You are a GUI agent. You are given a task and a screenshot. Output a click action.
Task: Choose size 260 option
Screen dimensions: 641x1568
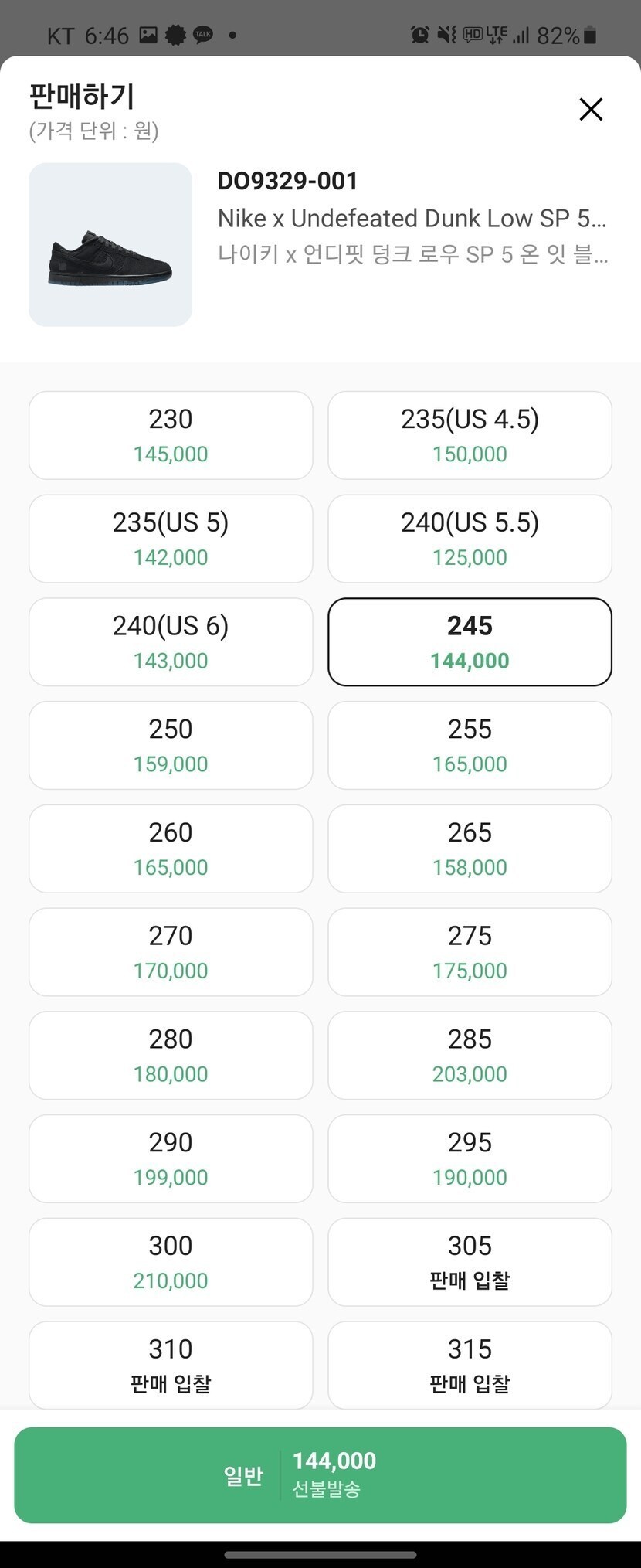click(171, 849)
